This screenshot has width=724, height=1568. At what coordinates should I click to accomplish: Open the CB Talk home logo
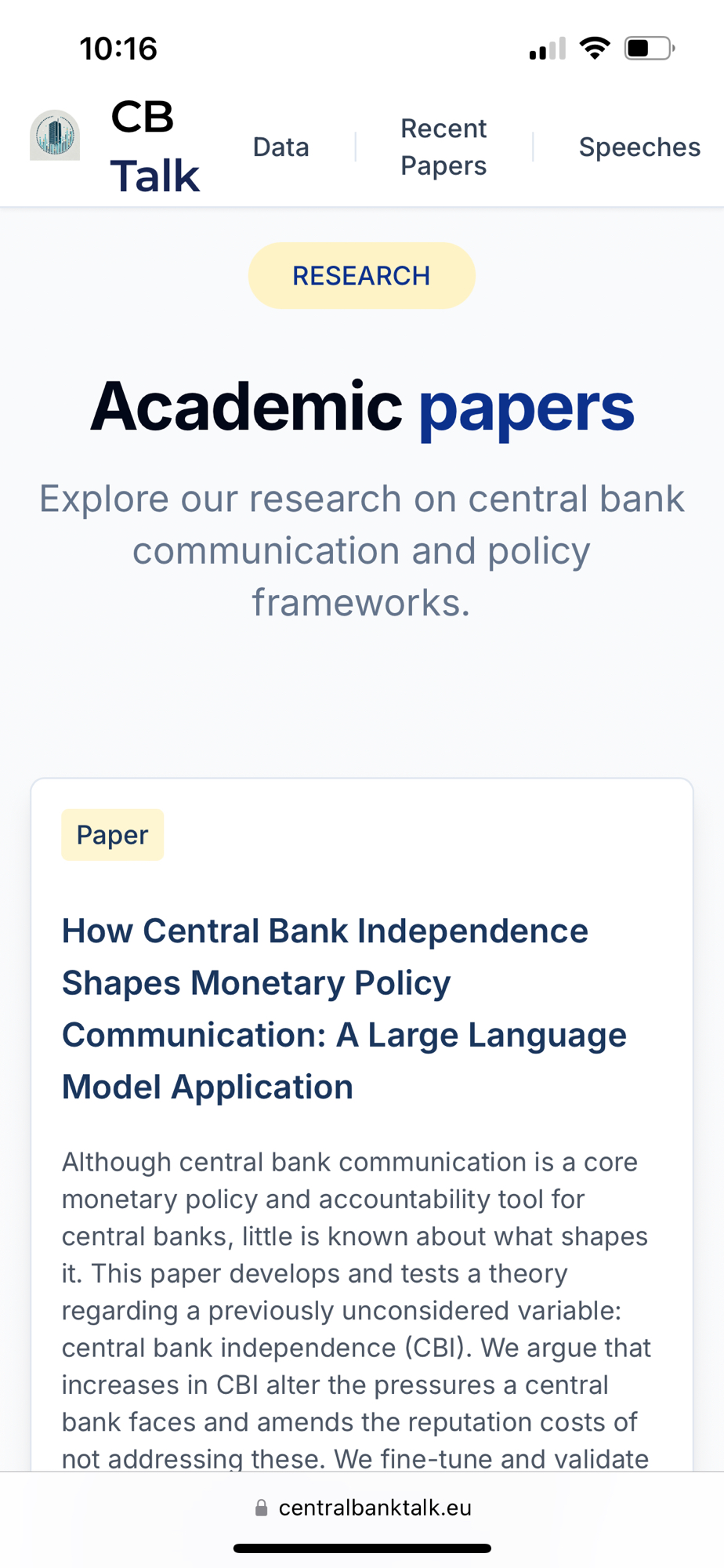point(55,136)
